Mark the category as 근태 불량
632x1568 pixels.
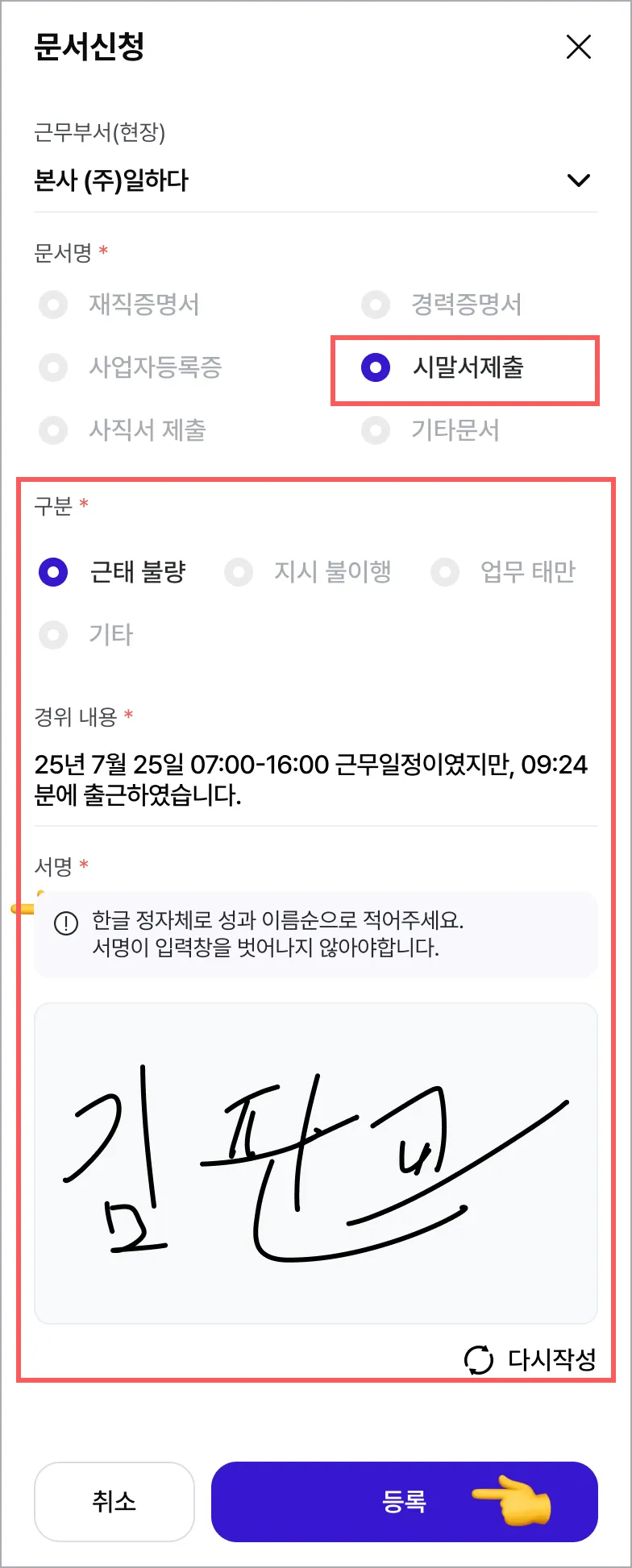pyautogui.click(x=54, y=572)
